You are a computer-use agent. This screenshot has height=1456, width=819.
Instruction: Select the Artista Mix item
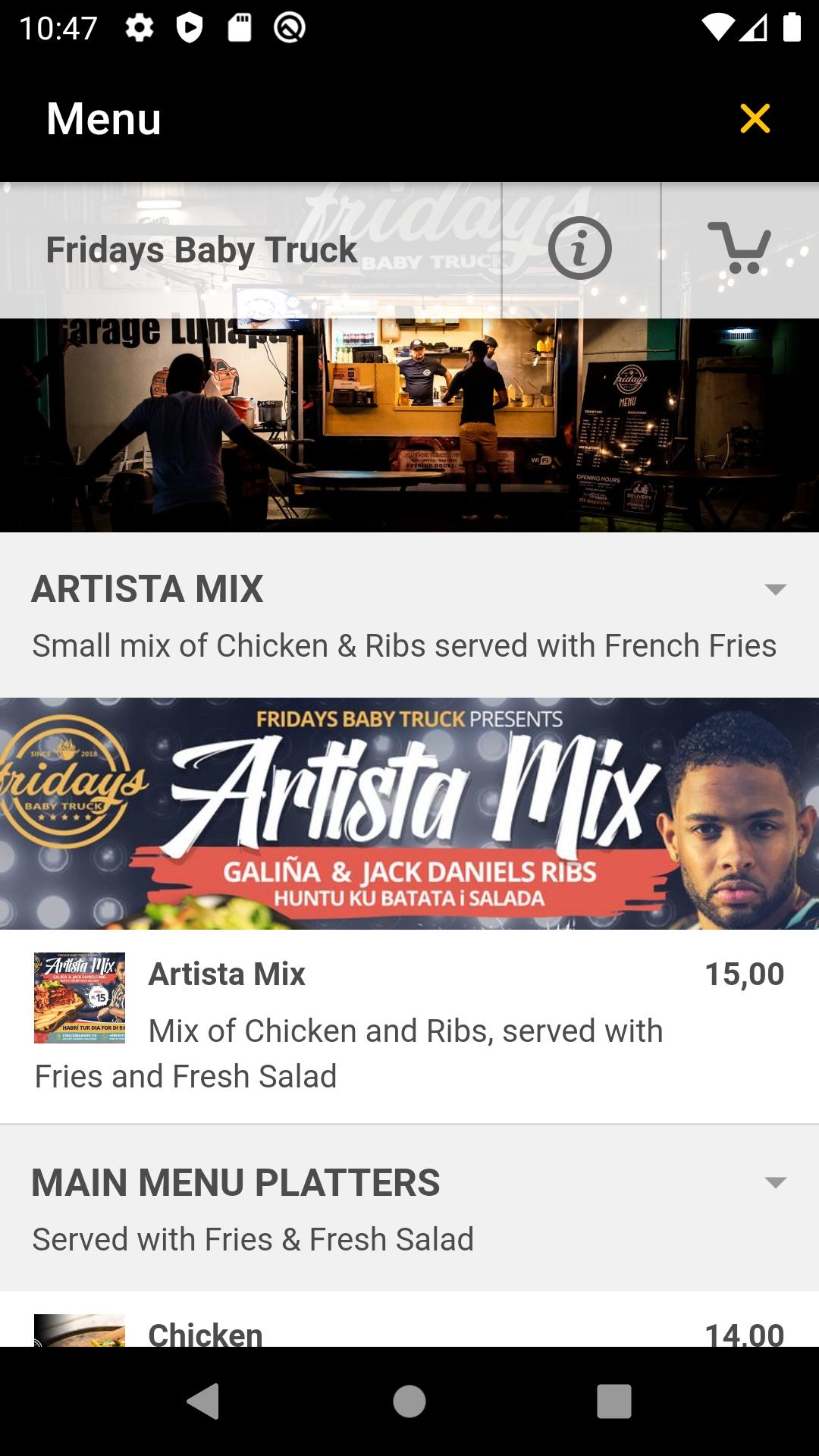(x=409, y=1024)
